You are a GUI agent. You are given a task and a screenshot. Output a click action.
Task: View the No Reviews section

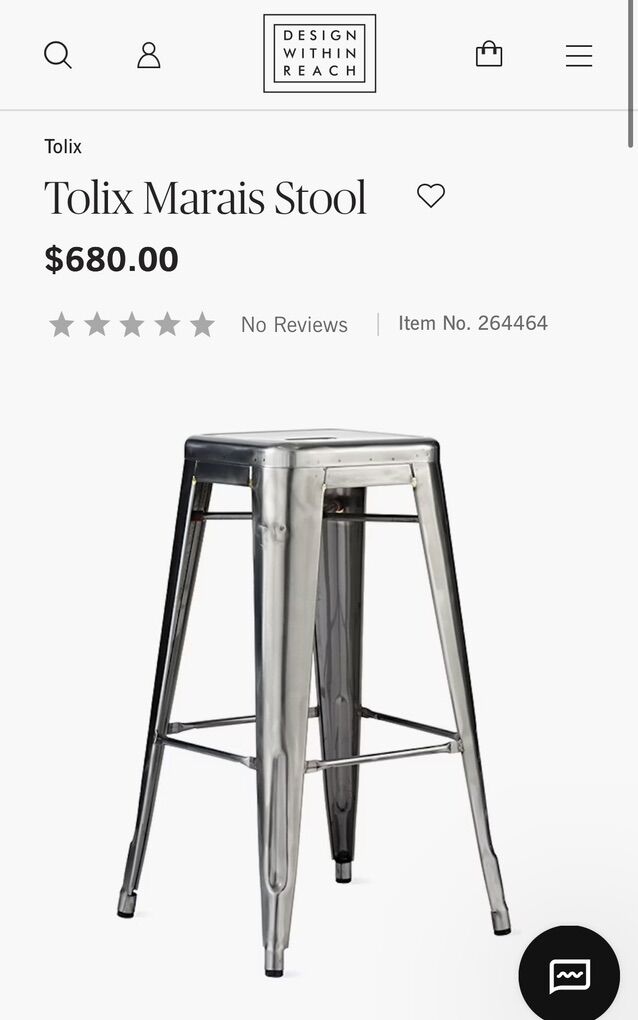294,325
